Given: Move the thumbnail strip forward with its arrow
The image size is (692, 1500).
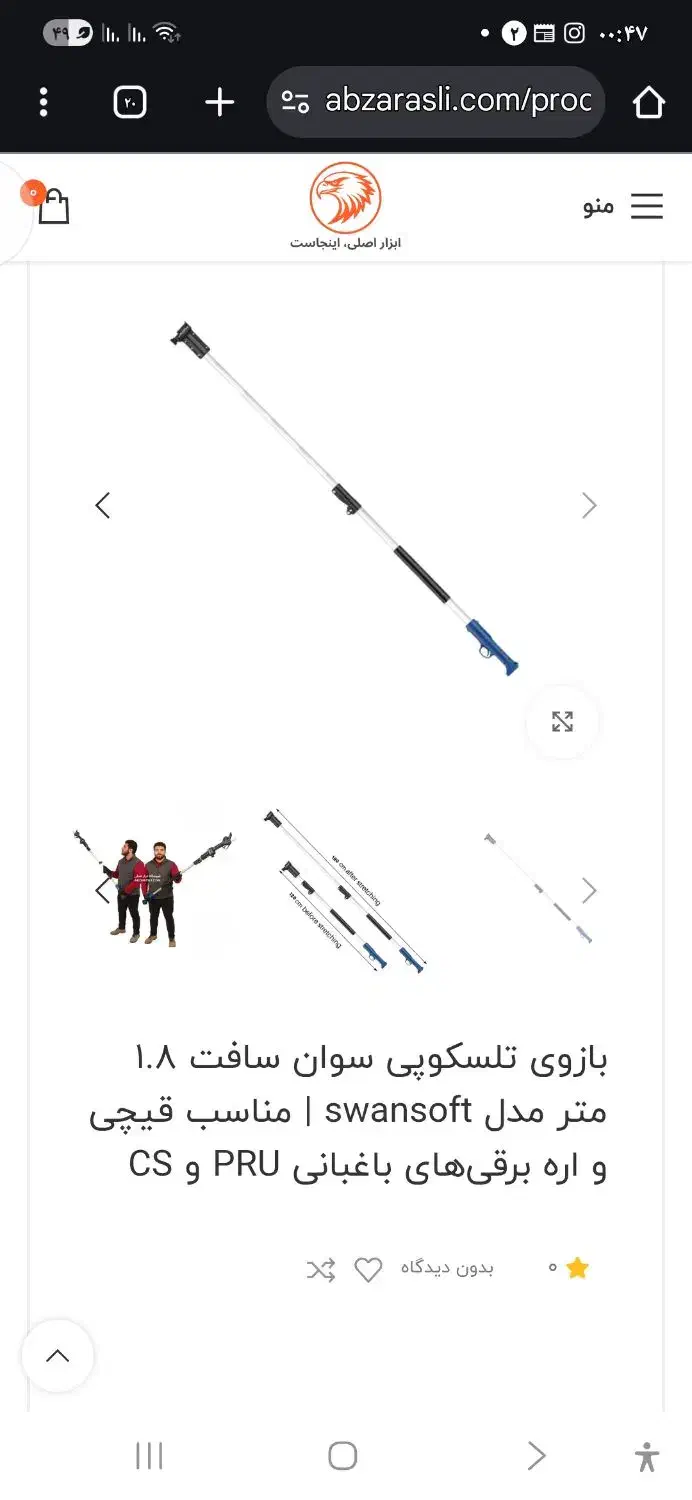Looking at the screenshot, I should (x=590, y=890).
